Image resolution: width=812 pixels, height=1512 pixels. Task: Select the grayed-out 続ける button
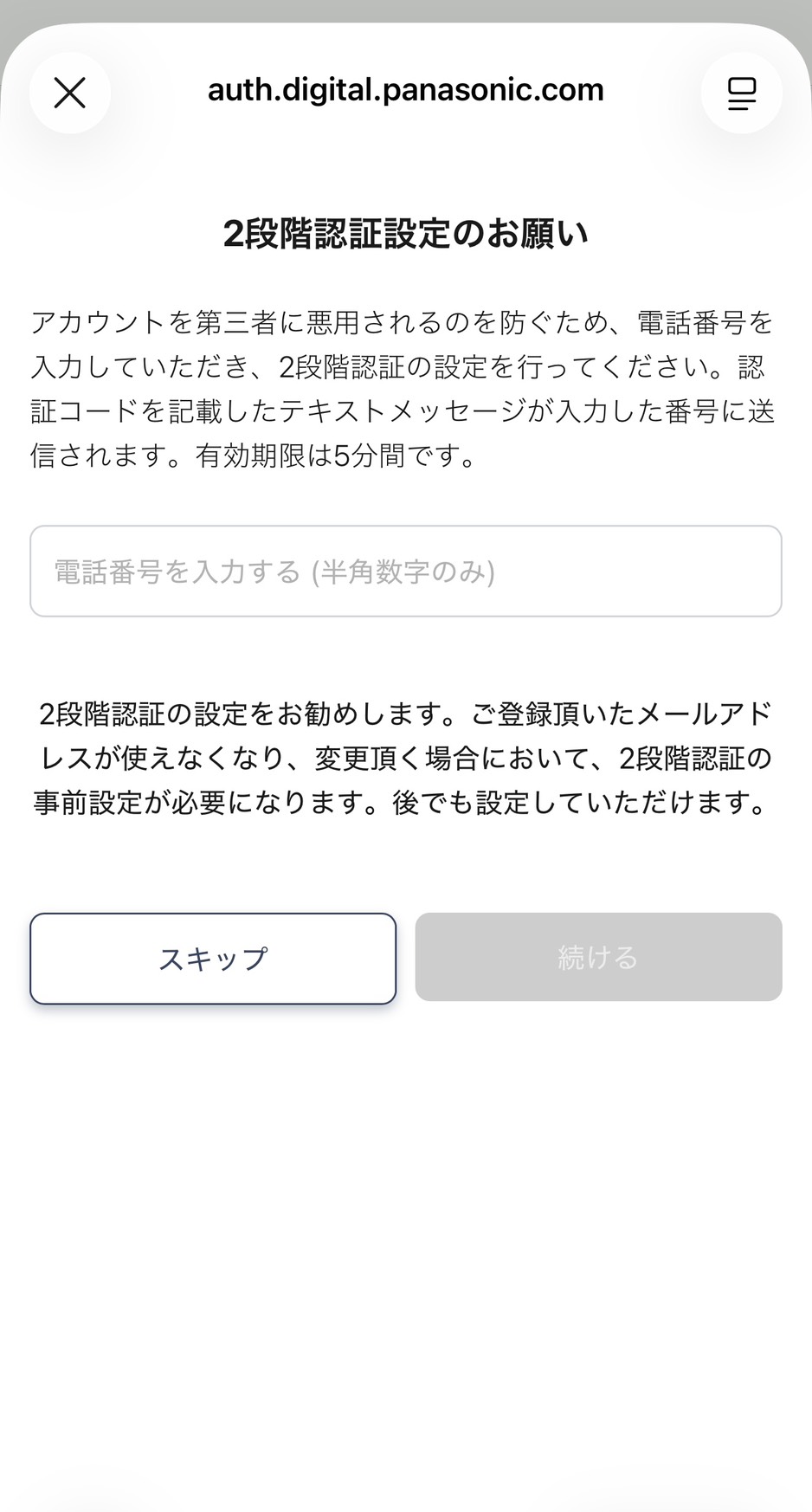coord(597,957)
